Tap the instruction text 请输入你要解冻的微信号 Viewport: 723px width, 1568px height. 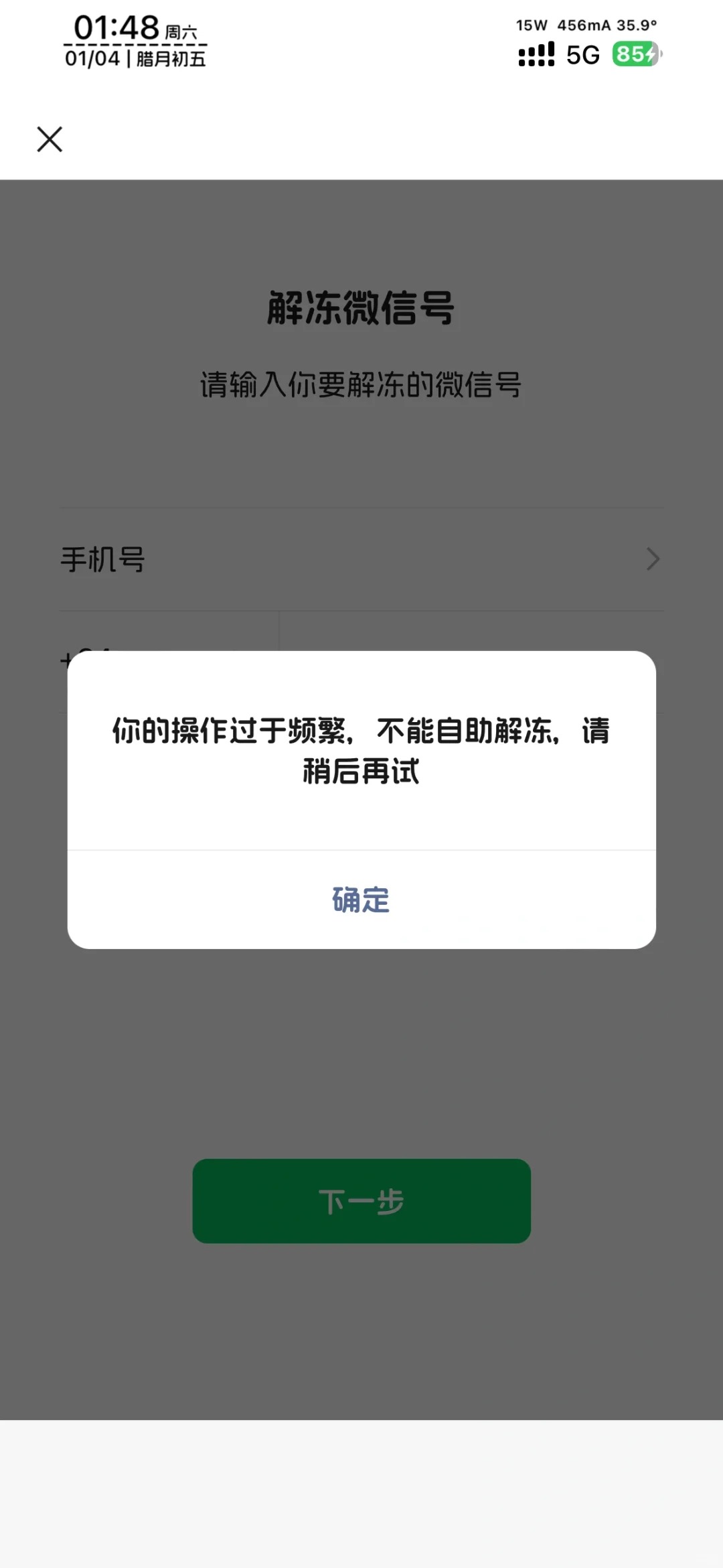(x=361, y=380)
